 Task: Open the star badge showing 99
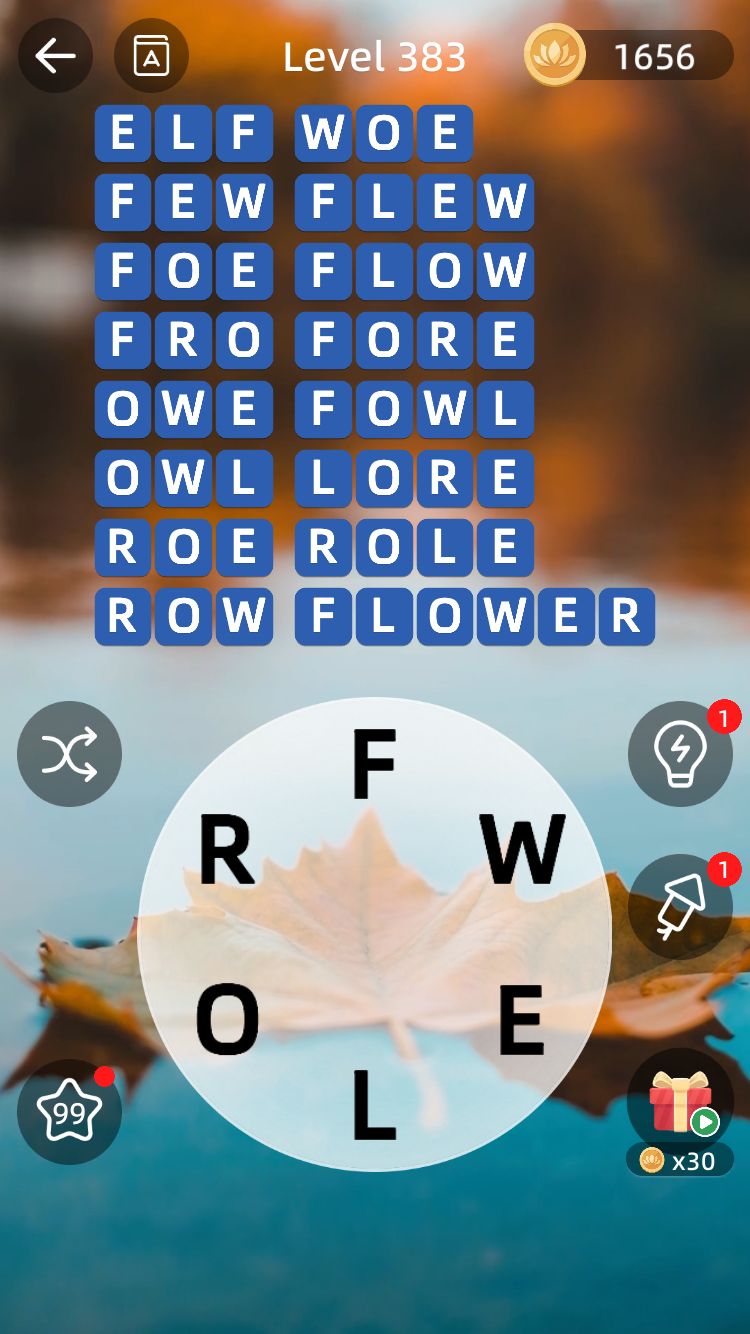click(69, 1112)
